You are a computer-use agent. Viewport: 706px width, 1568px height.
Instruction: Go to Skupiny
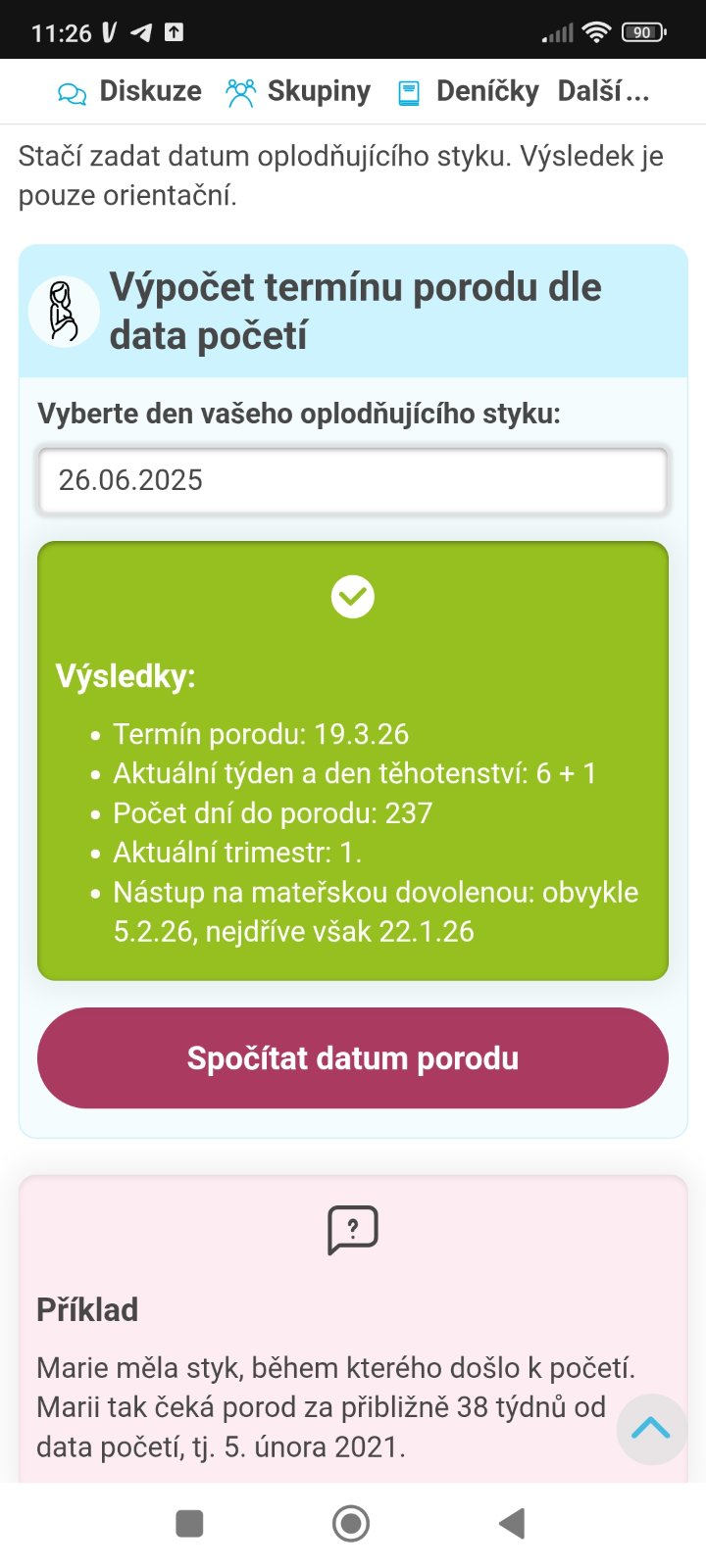pyautogui.click(x=298, y=92)
